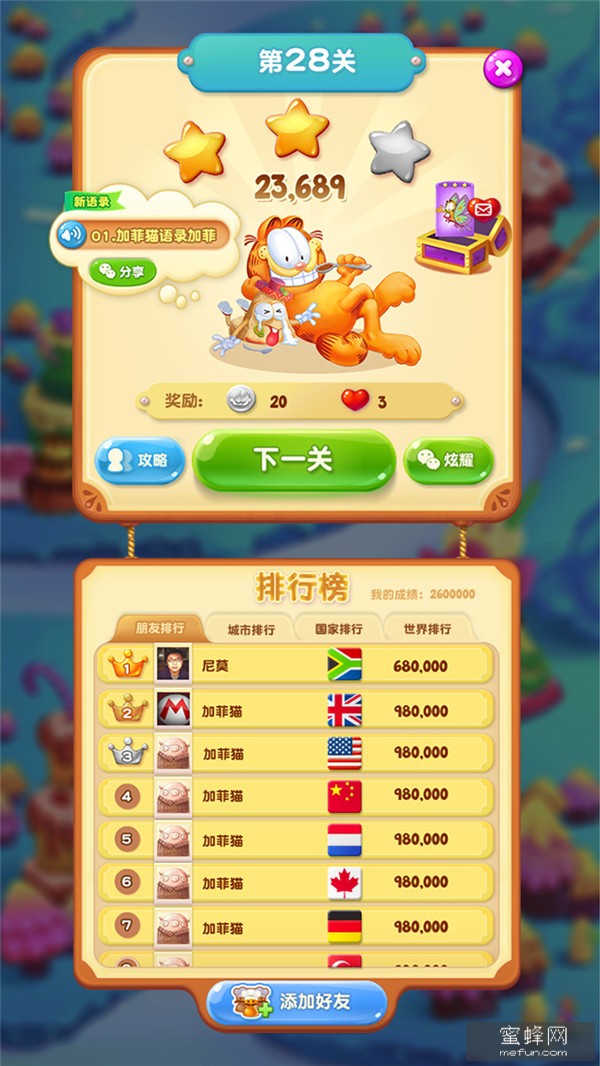Tap 下一关 to start next level
600x1066 pixels.
[x=293, y=460]
